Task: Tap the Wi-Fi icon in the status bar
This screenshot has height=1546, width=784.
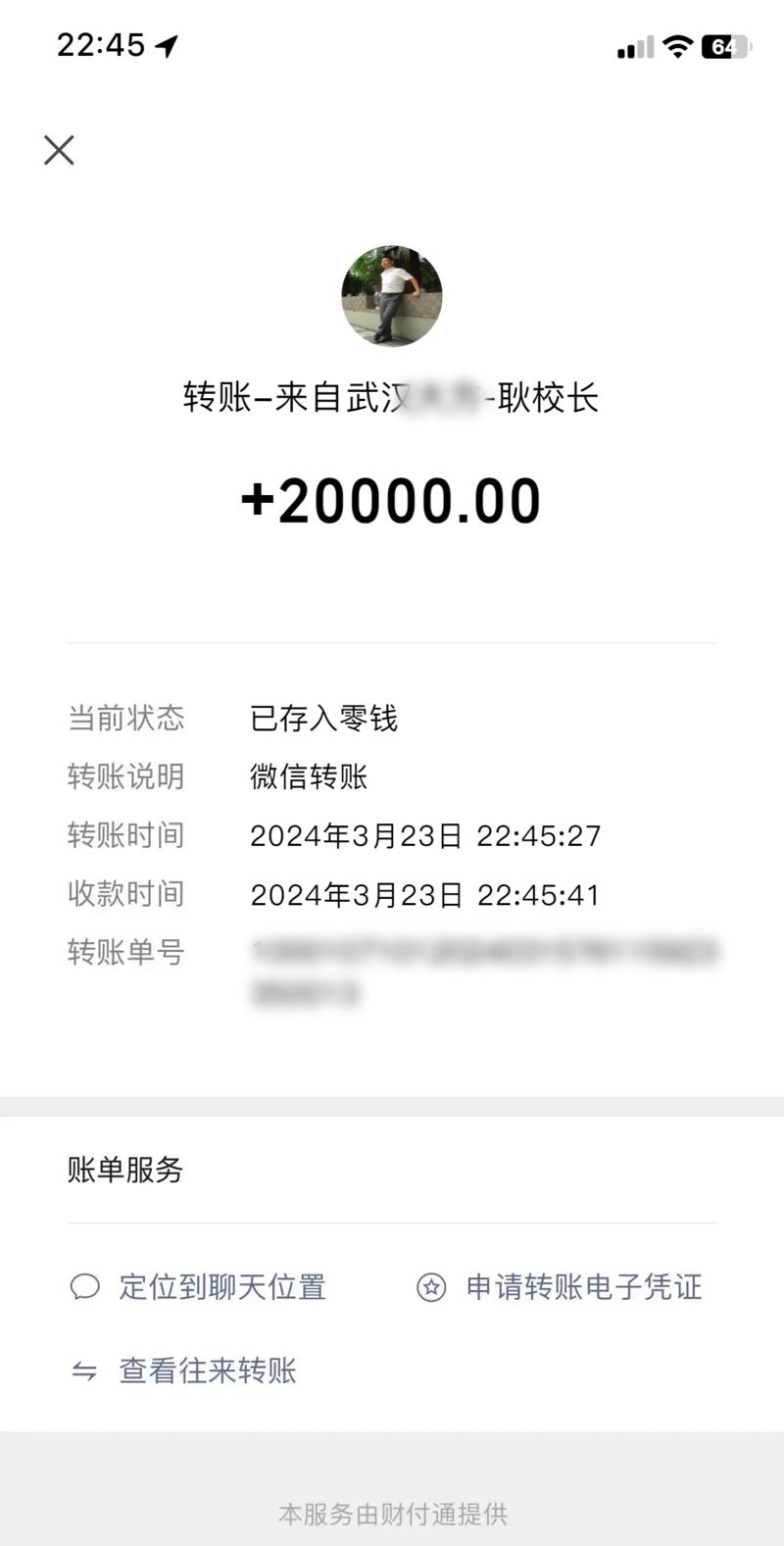Action: coord(676,45)
